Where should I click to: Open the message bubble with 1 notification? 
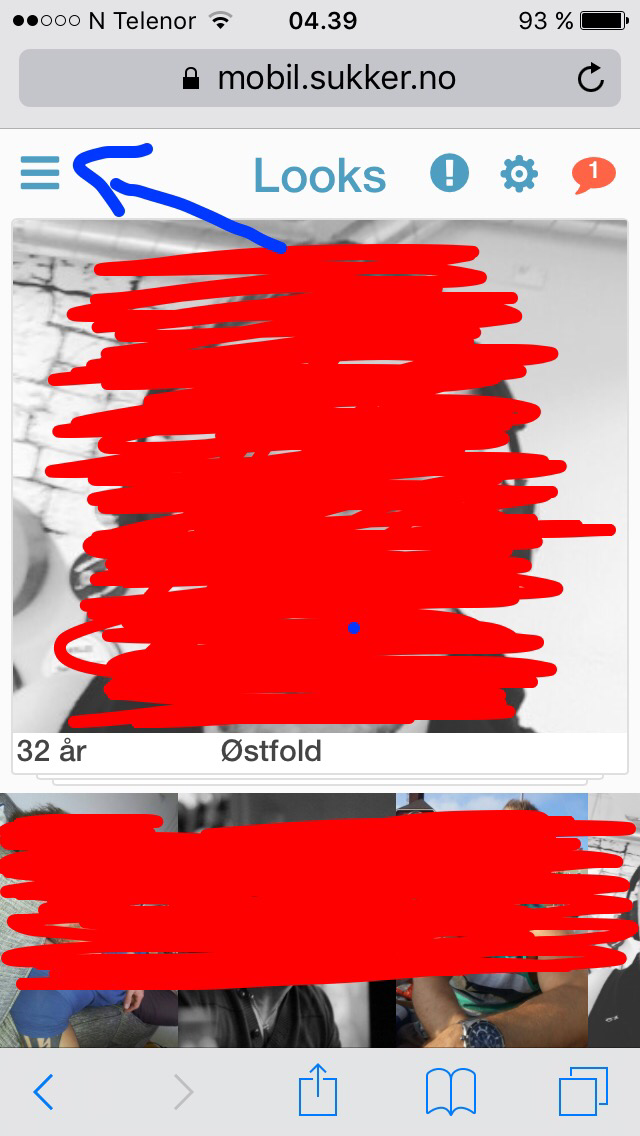pyautogui.click(x=594, y=175)
